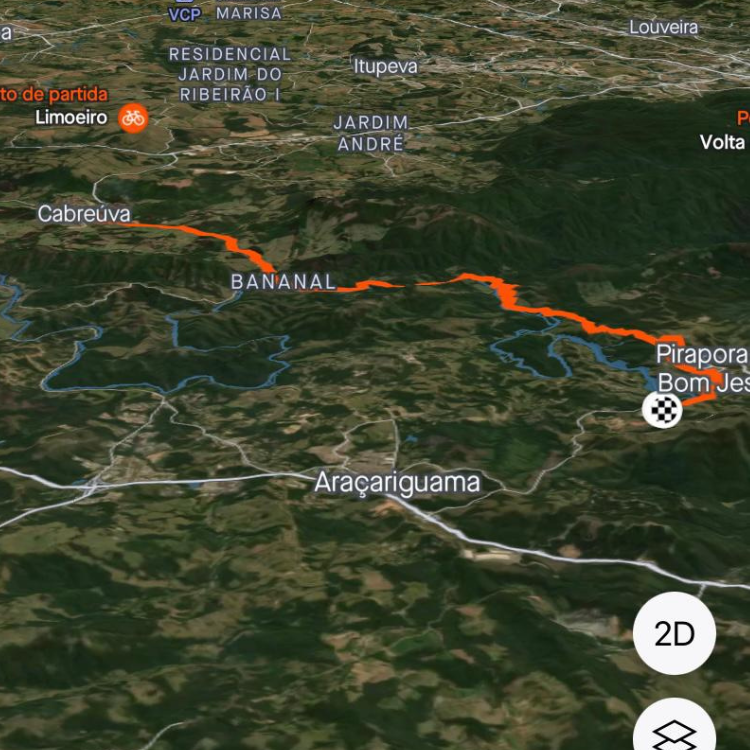The width and height of the screenshot is (750, 750).
Task: Switch the map to 2D view
Action: coord(674,633)
